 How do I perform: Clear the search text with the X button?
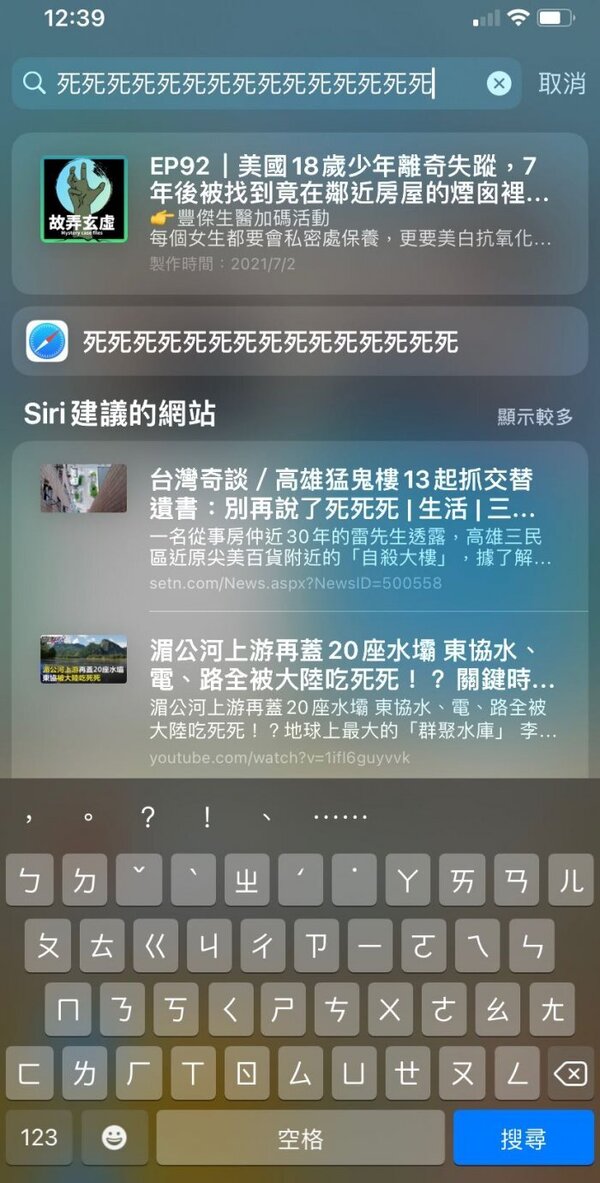pyautogui.click(x=498, y=84)
